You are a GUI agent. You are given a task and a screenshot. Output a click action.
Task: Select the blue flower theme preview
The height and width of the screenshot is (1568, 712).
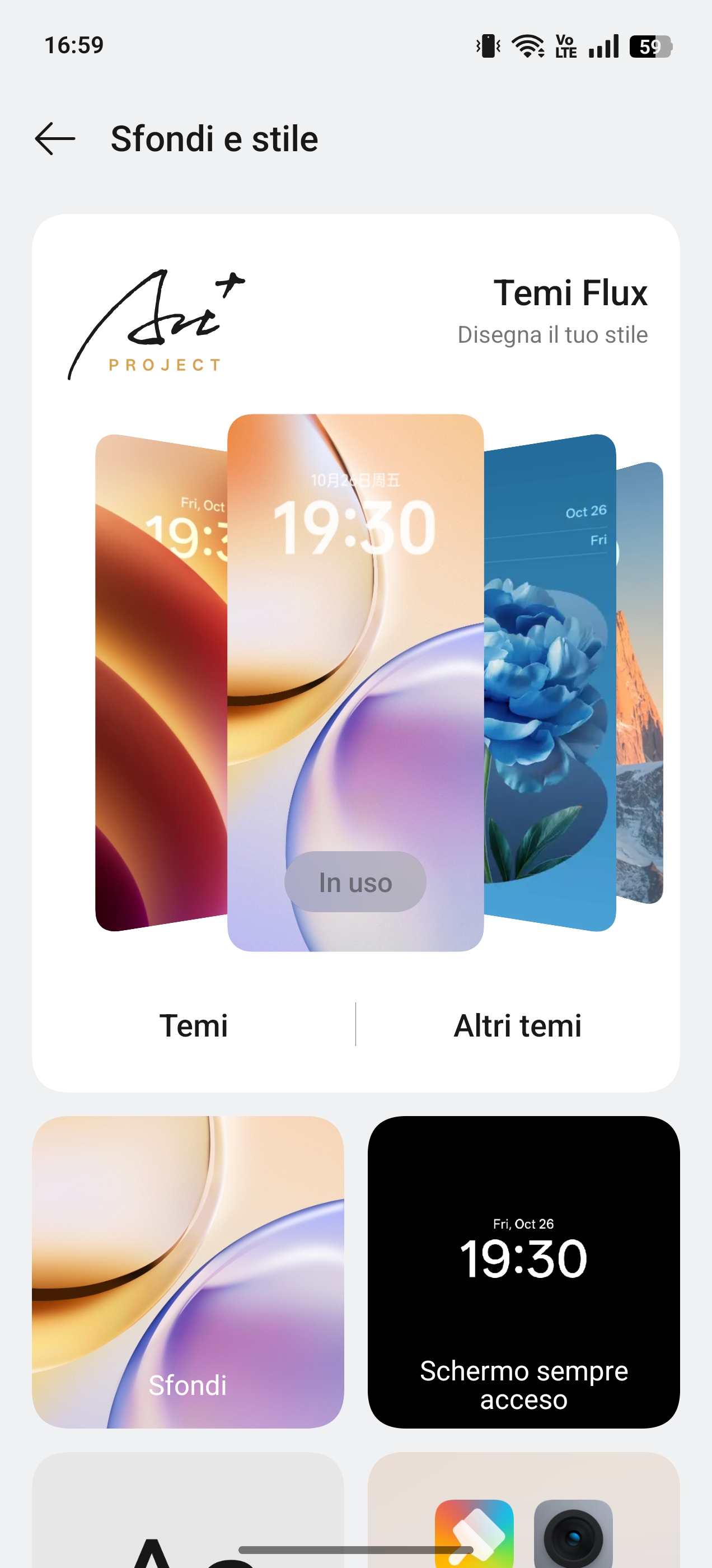(549, 682)
